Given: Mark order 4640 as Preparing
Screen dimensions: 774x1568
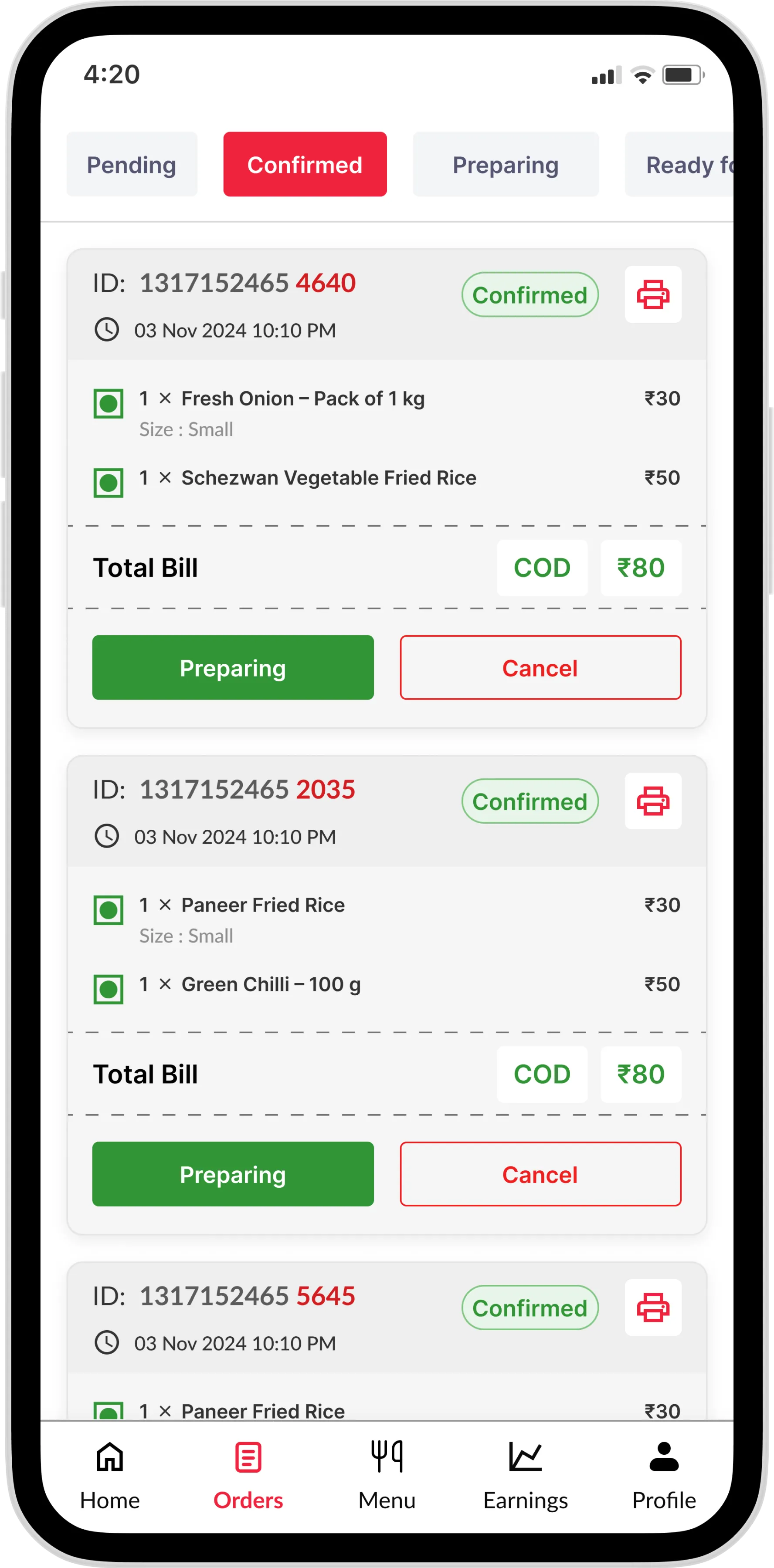Looking at the screenshot, I should point(233,668).
